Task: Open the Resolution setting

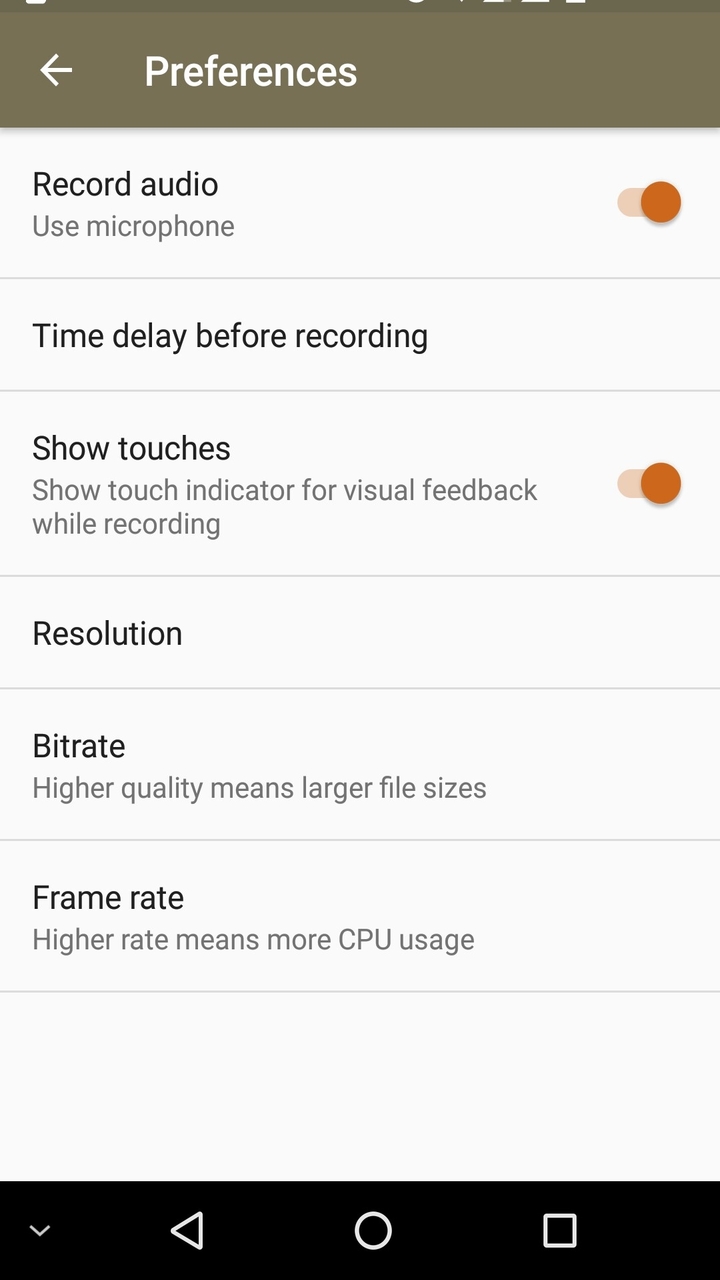Action: (107, 633)
